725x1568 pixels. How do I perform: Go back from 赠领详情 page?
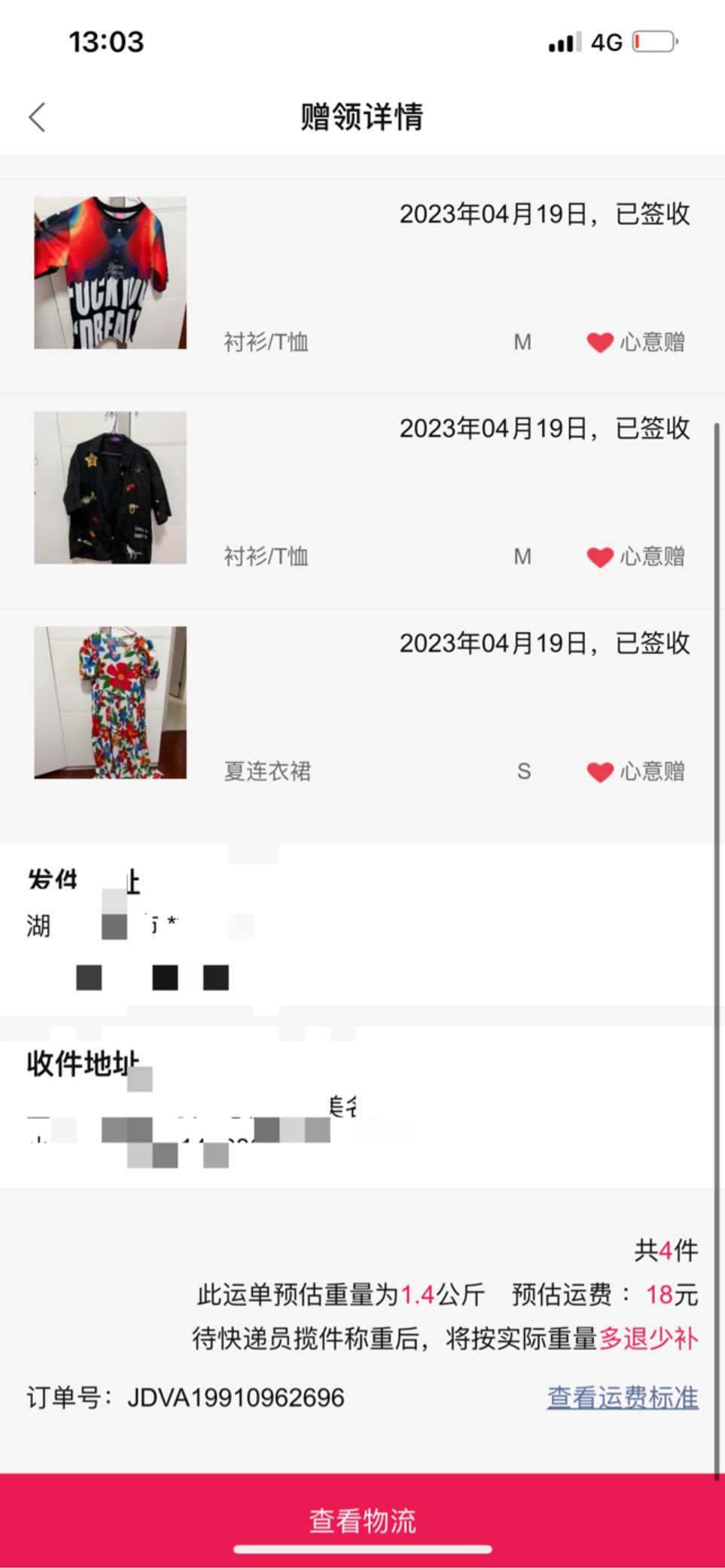click(x=37, y=117)
